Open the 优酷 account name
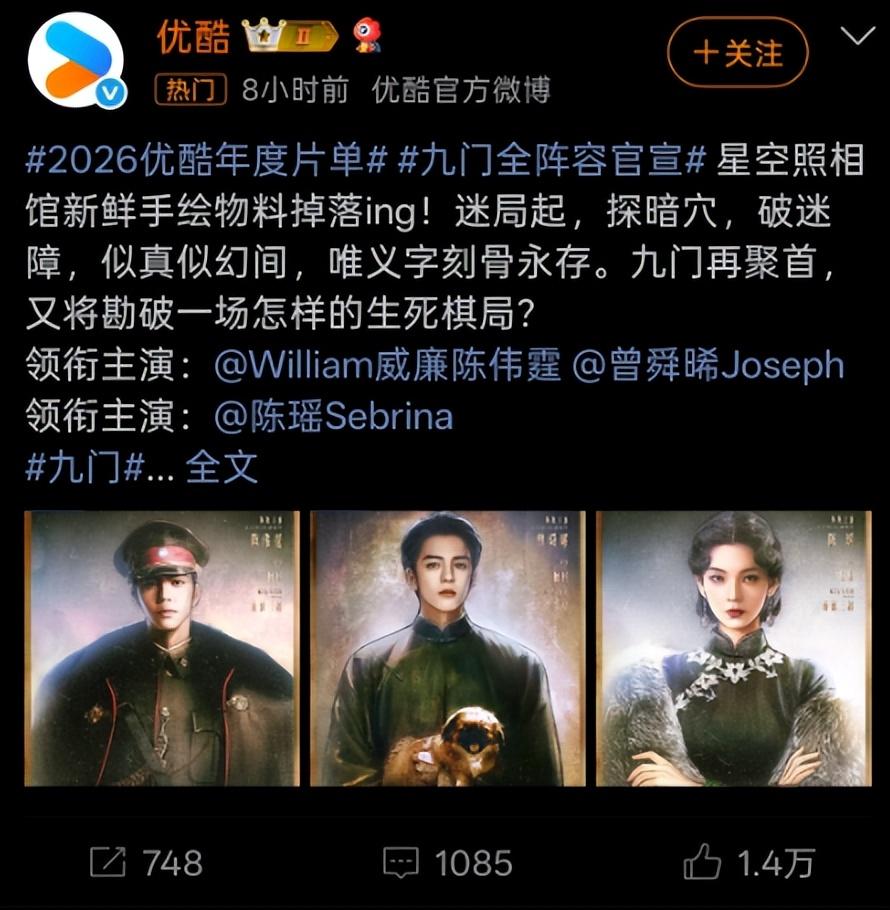Screen dimensions: 890x910 (x=193, y=38)
